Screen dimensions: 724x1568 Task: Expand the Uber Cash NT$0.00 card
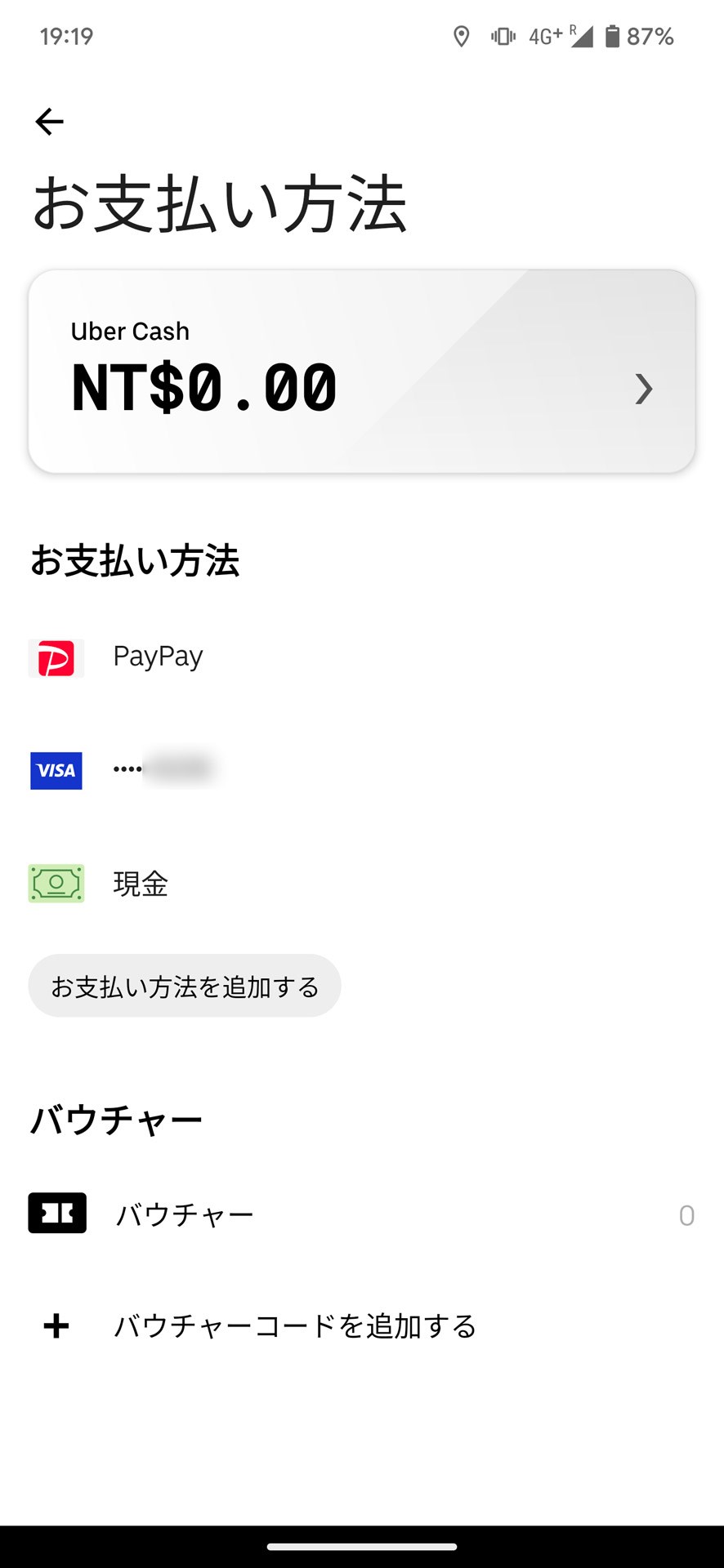362,368
